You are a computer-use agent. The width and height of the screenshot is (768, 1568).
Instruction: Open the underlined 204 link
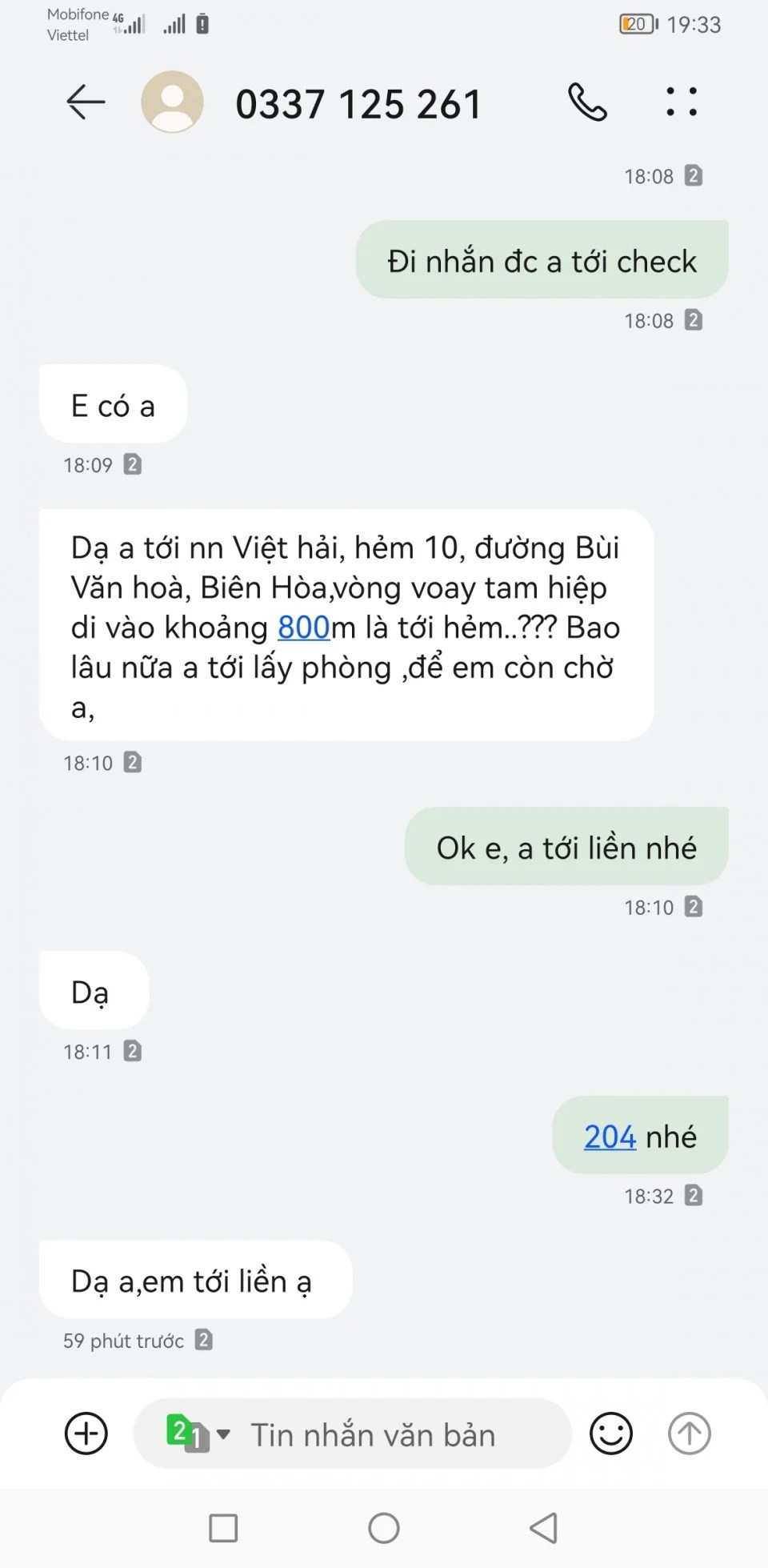point(610,1137)
